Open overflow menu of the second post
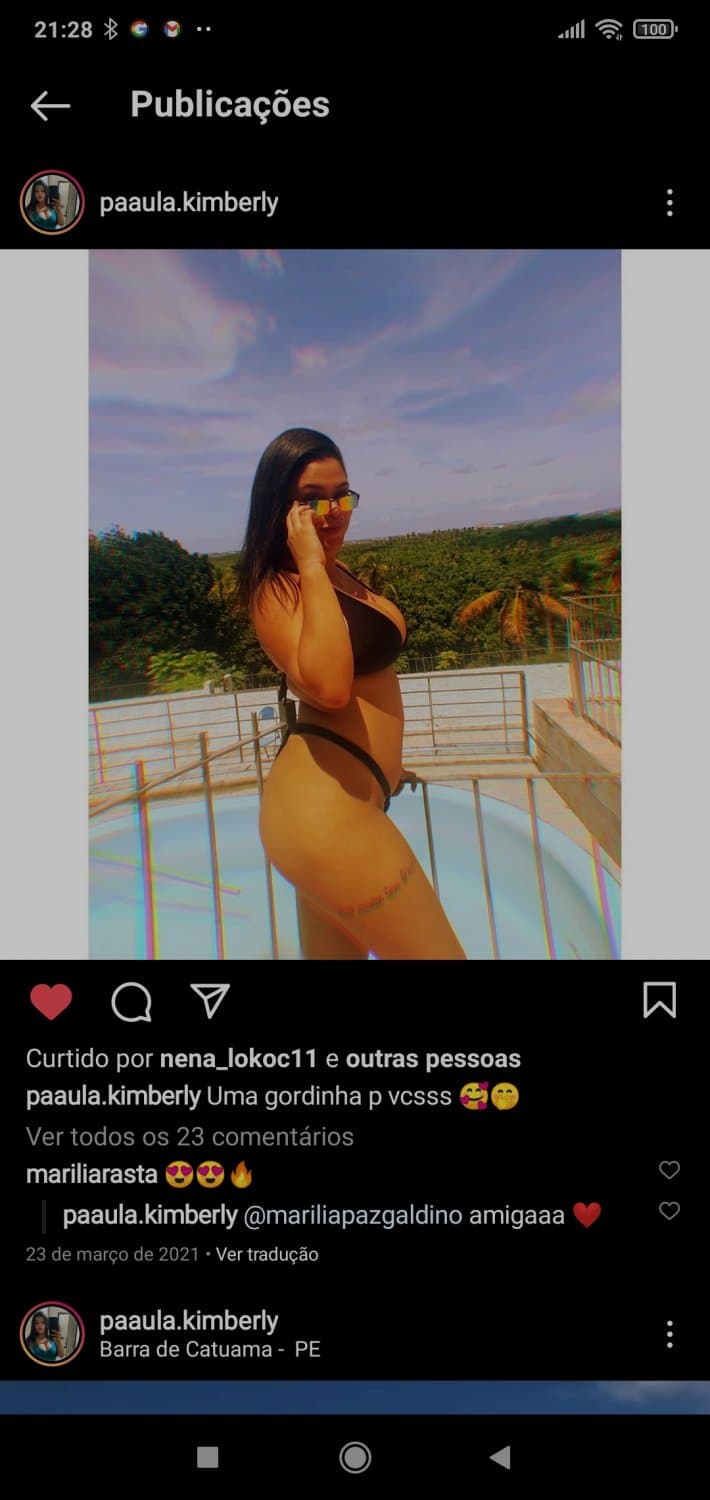This screenshot has height=1500, width=710. click(669, 1334)
